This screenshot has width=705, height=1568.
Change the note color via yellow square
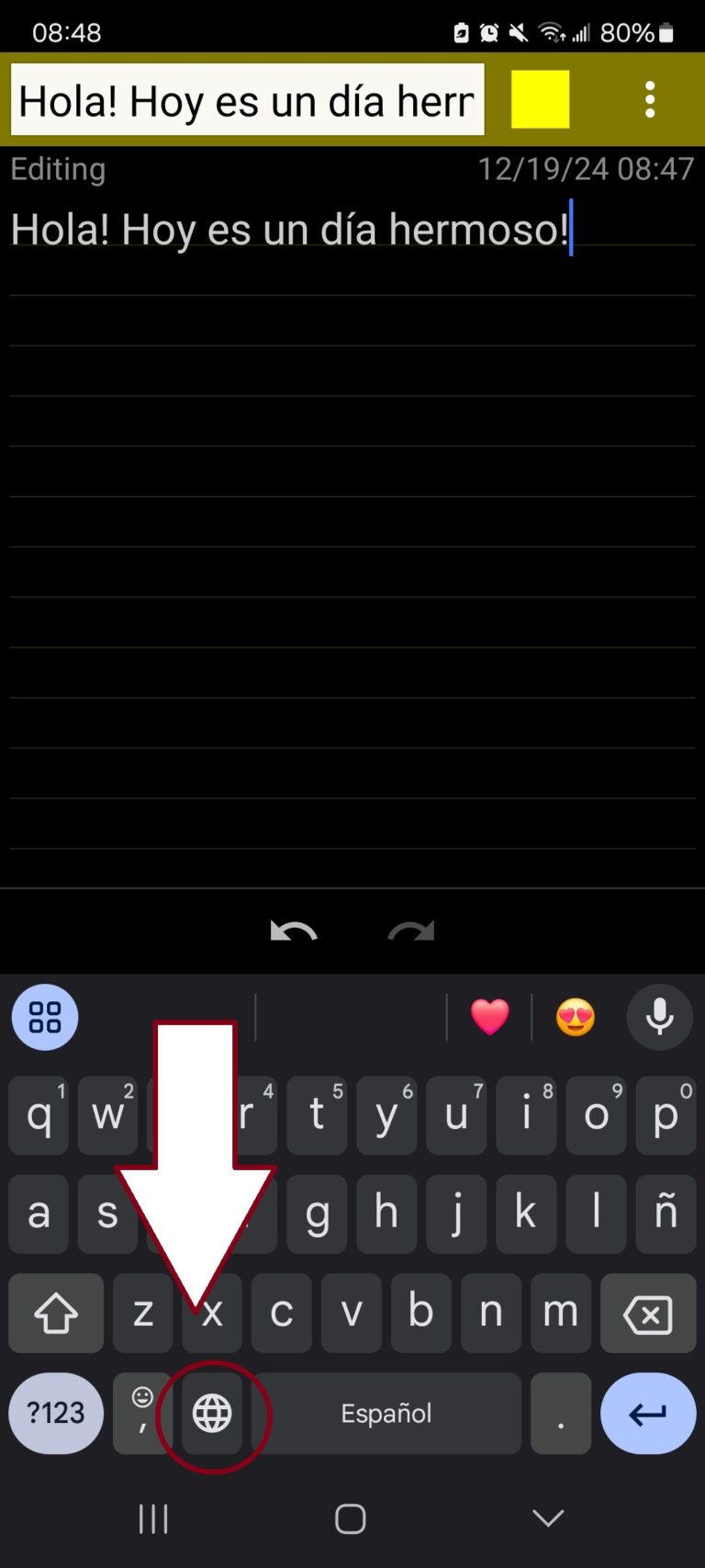[x=540, y=99]
